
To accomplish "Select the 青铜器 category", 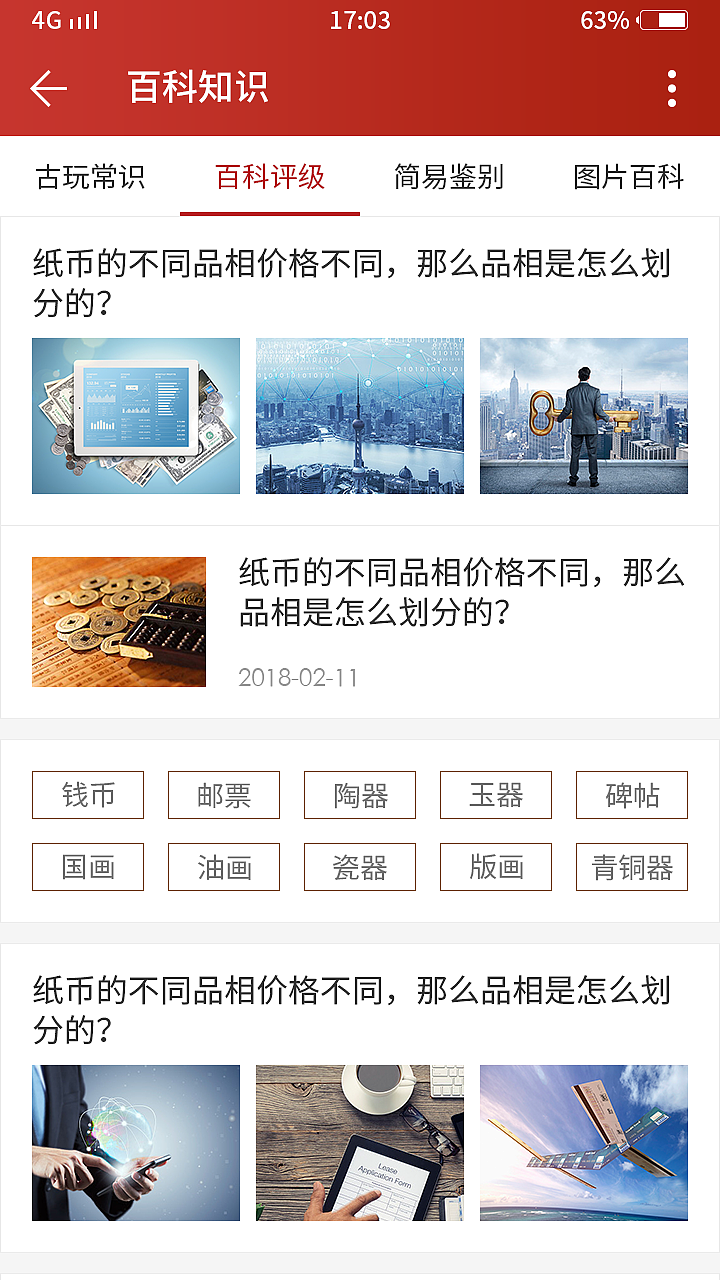I will tap(632, 867).
